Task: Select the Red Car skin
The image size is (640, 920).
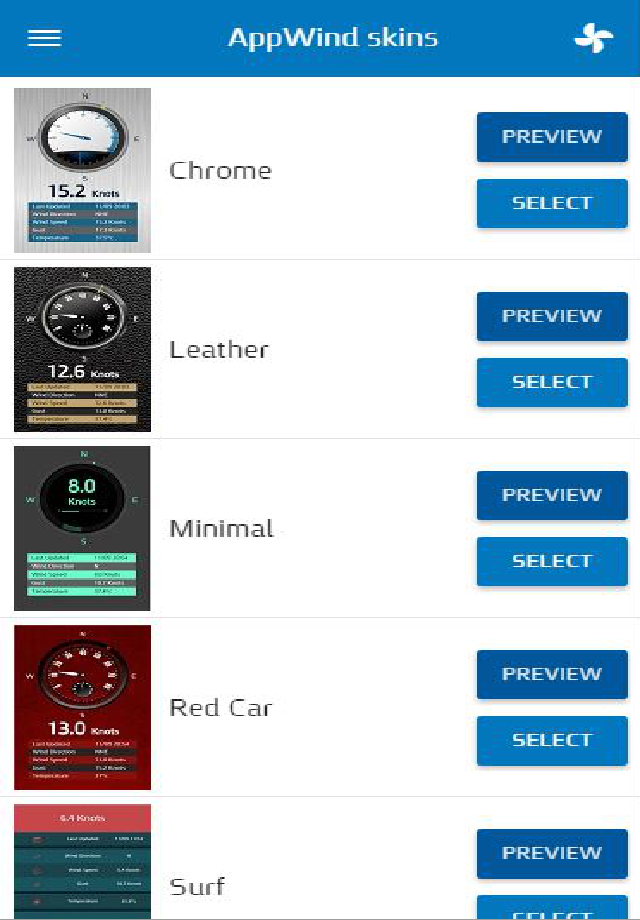Action: pos(552,740)
